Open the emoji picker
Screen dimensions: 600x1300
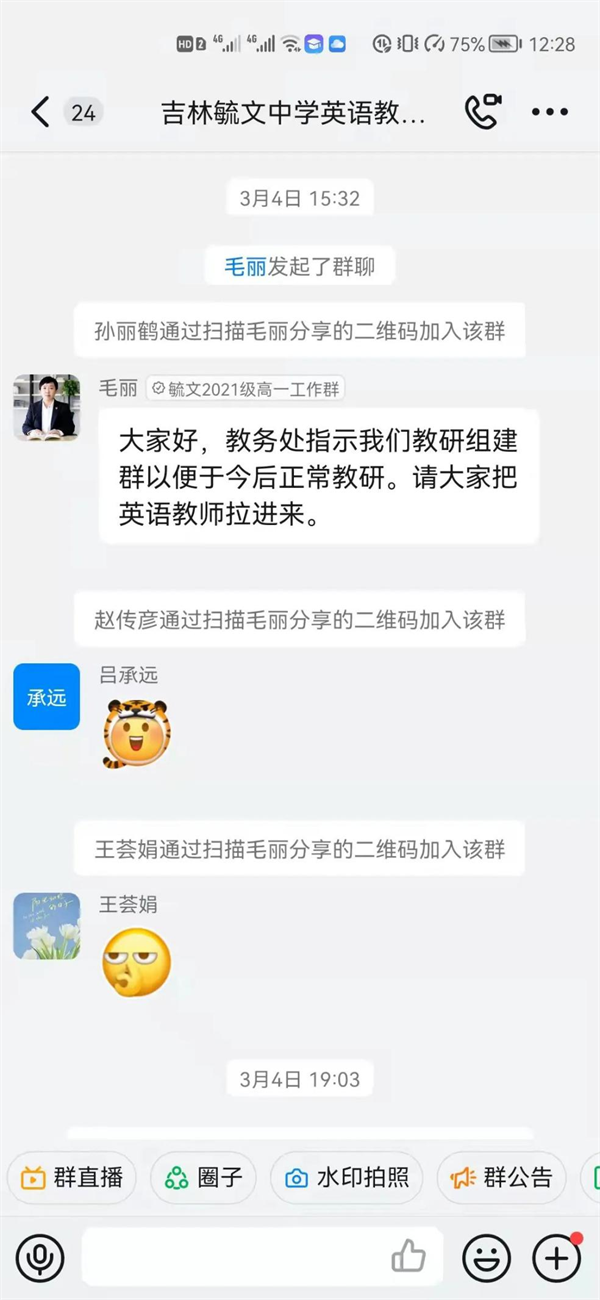(x=486, y=1257)
